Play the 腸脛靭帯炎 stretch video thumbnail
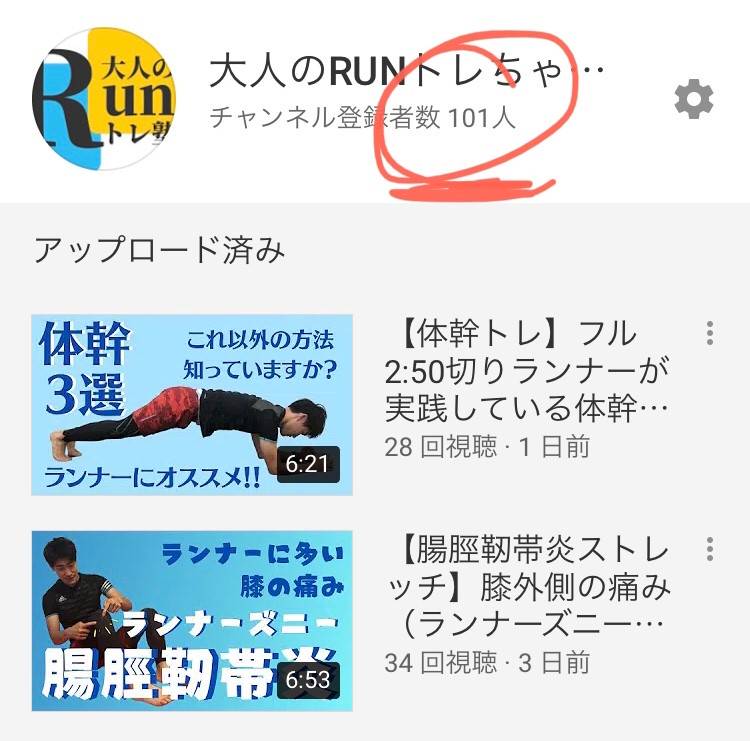The width and height of the screenshot is (750, 741). point(192,620)
